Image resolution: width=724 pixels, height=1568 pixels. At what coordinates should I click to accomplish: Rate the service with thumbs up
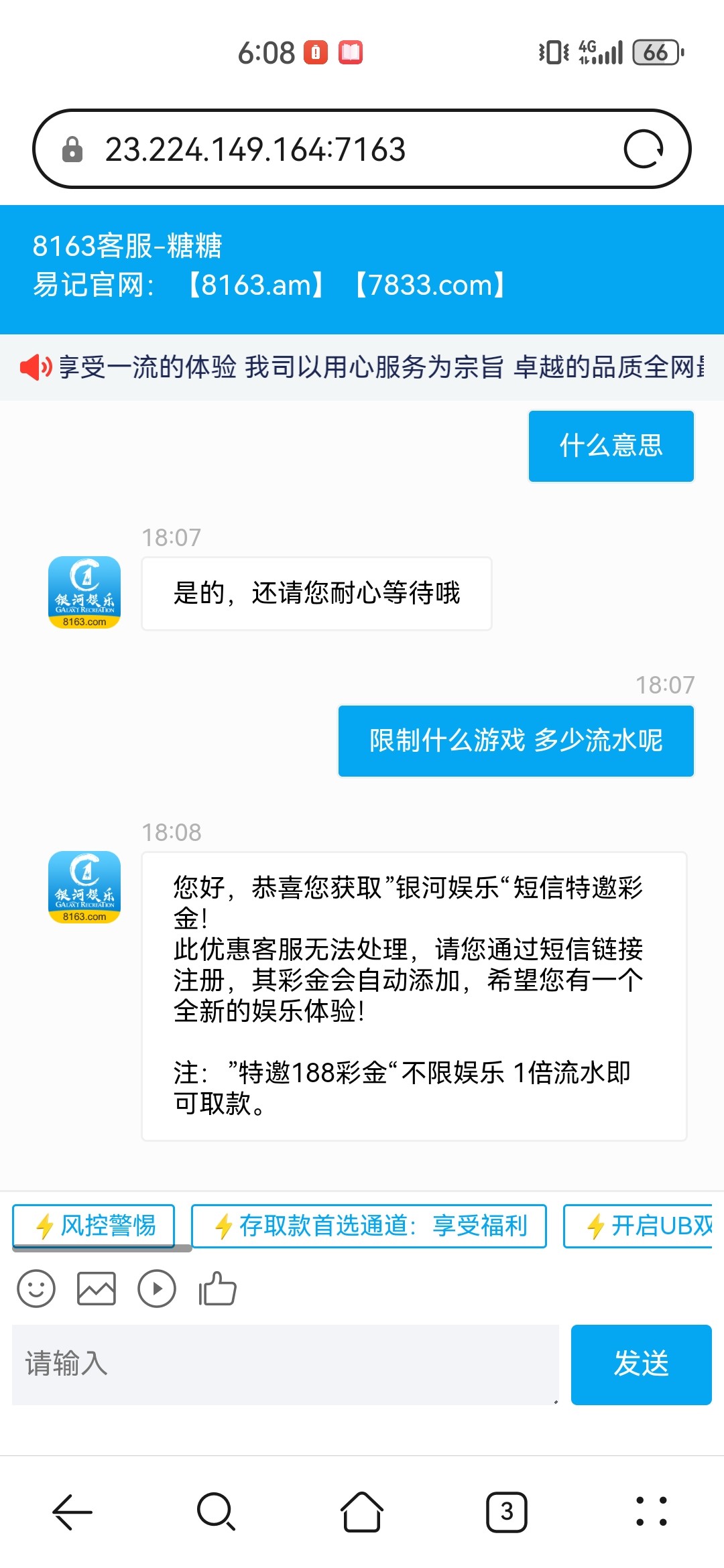coord(217,1289)
